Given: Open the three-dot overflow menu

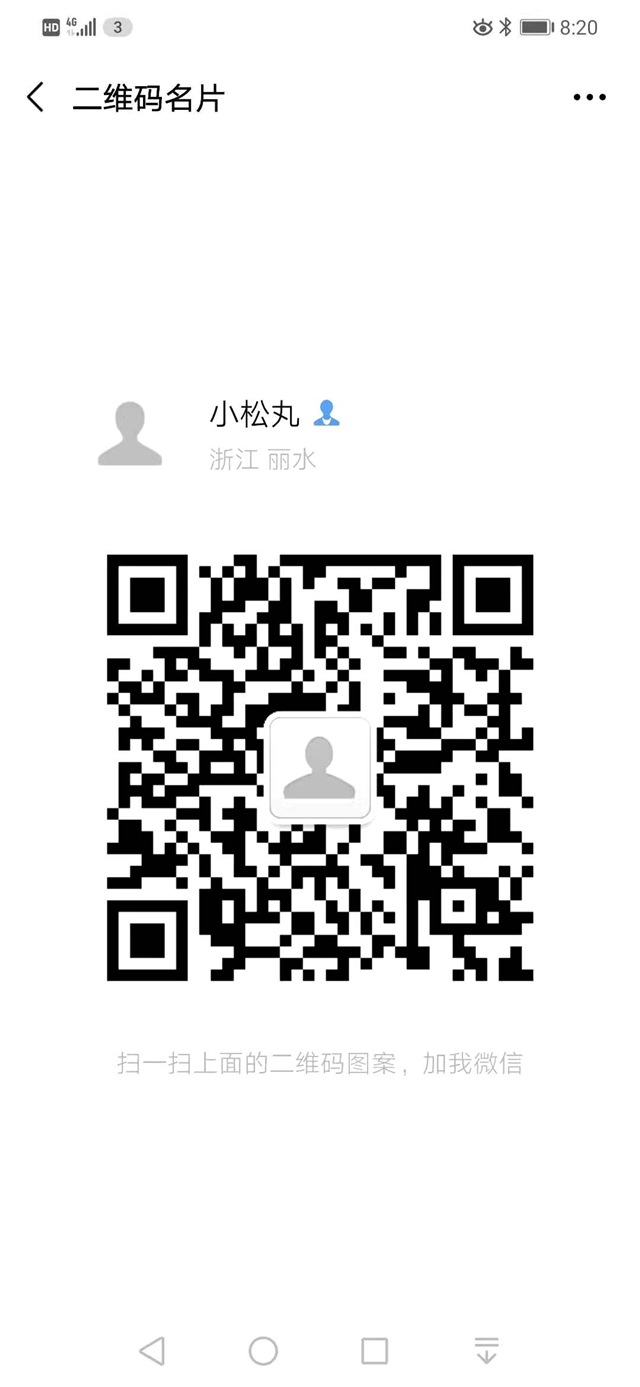Looking at the screenshot, I should pos(589,97).
